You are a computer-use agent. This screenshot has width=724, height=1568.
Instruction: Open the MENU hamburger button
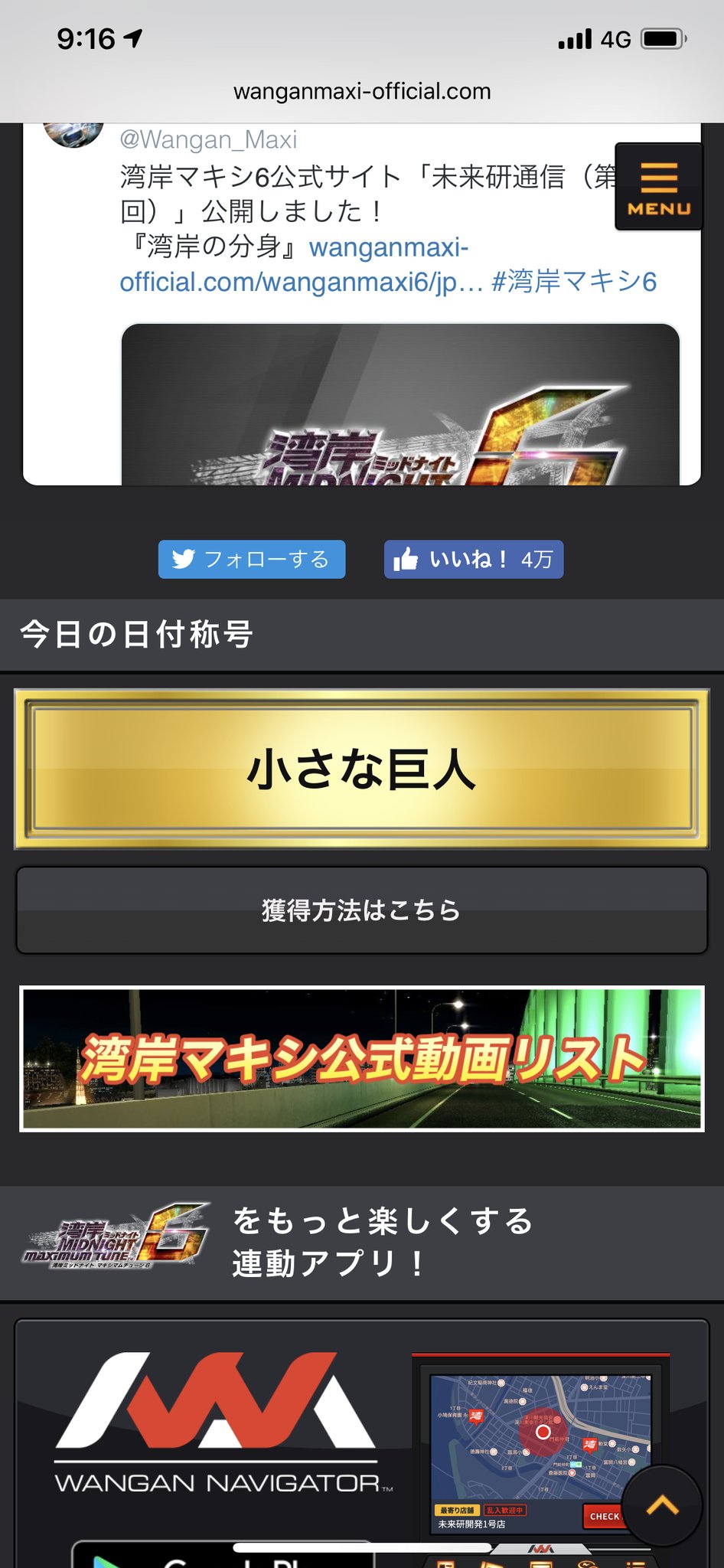click(x=658, y=187)
